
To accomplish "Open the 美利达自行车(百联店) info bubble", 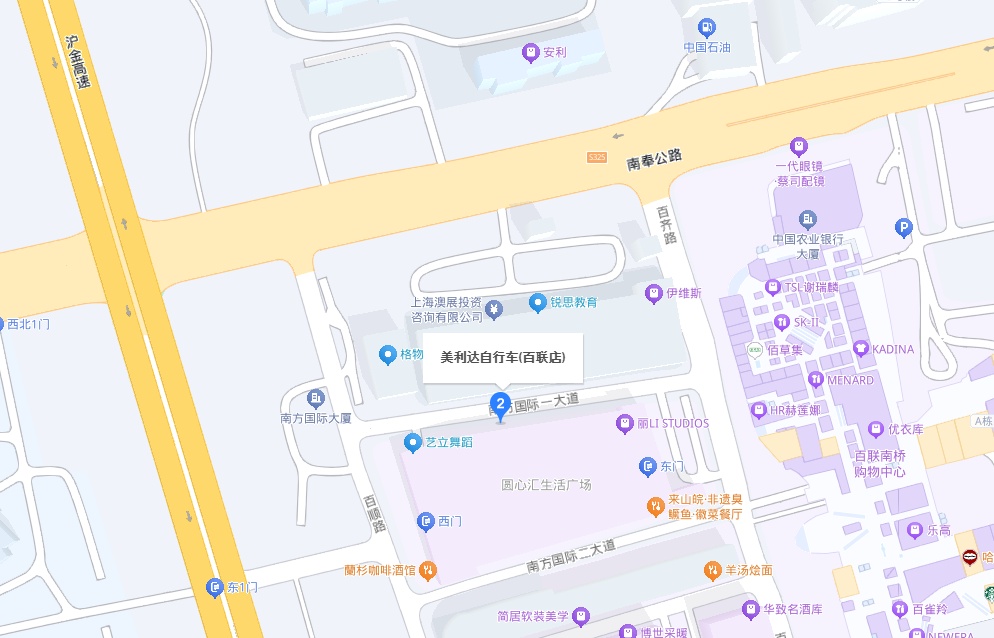I will coord(503,358).
